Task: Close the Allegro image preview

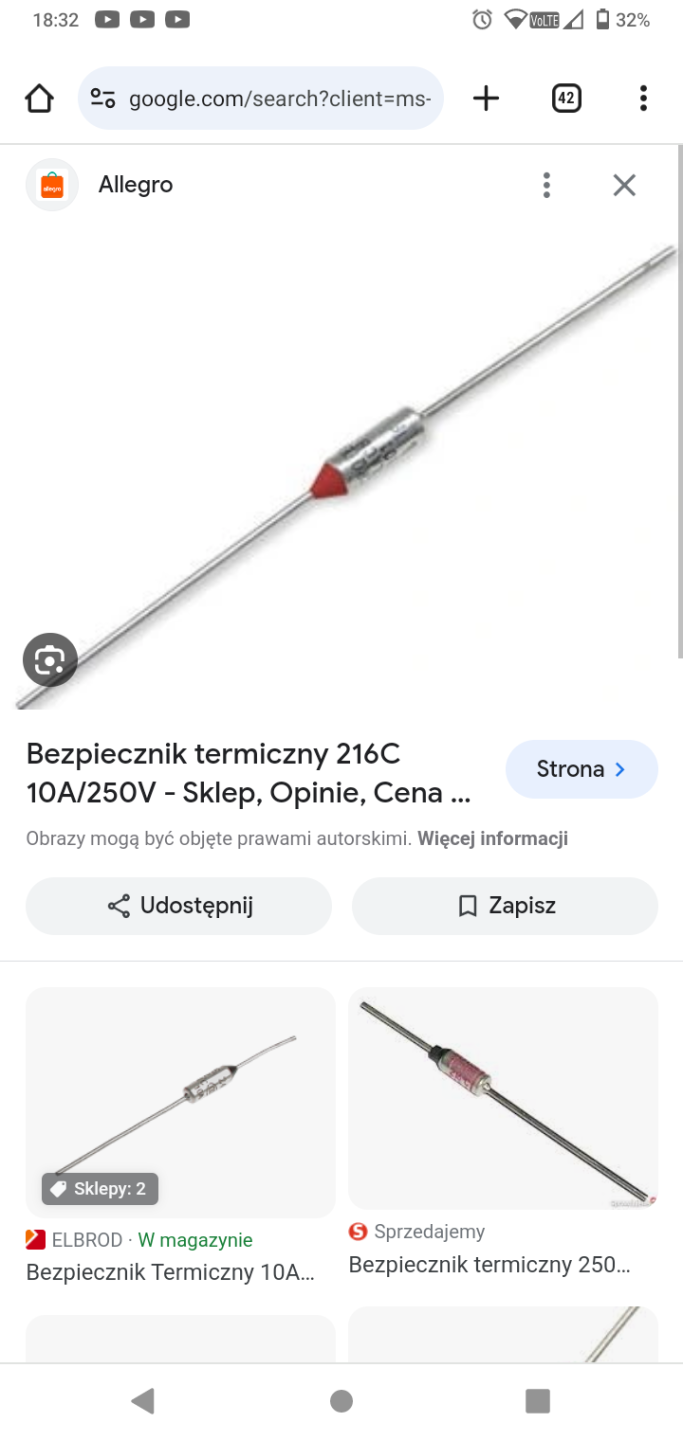Action: (x=624, y=185)
